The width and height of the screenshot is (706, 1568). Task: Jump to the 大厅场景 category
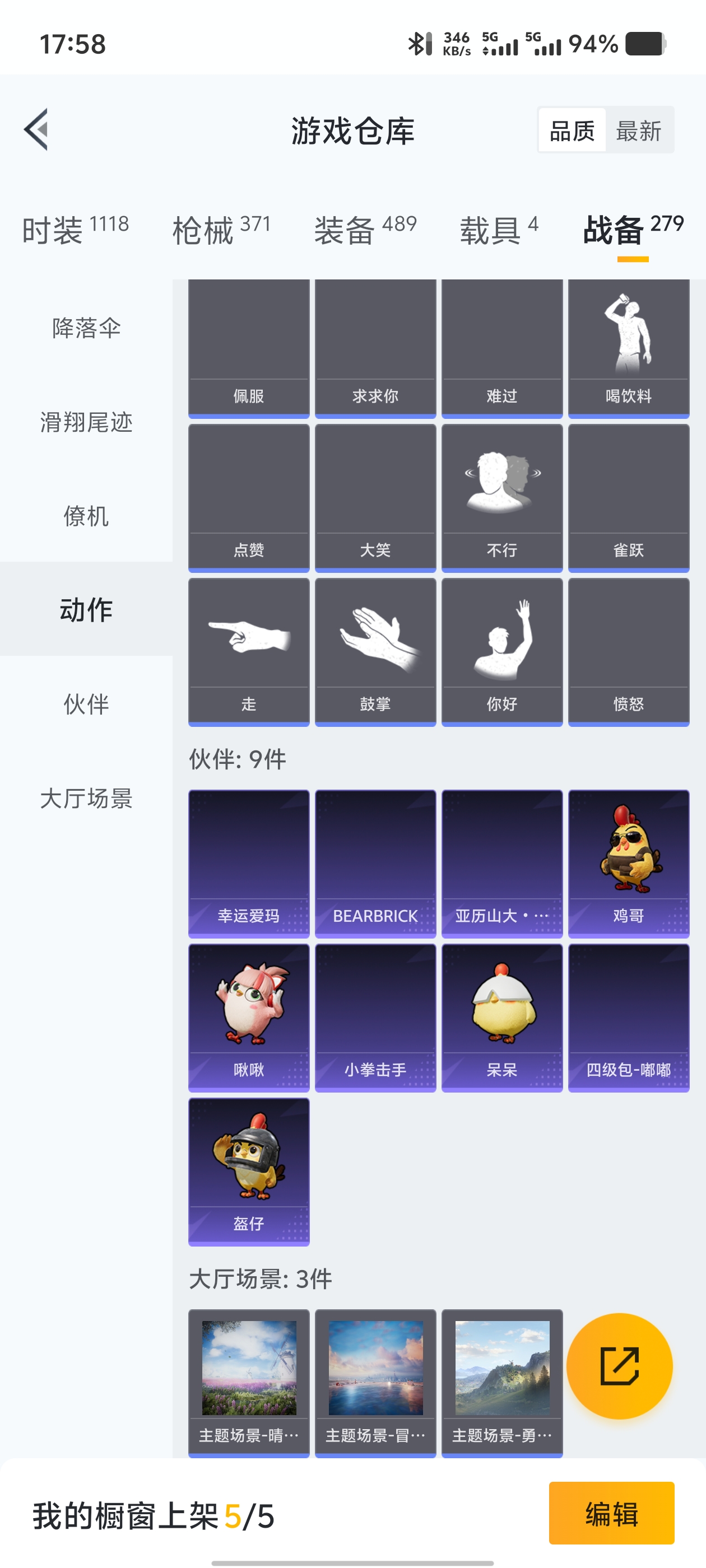pos(86,798)
